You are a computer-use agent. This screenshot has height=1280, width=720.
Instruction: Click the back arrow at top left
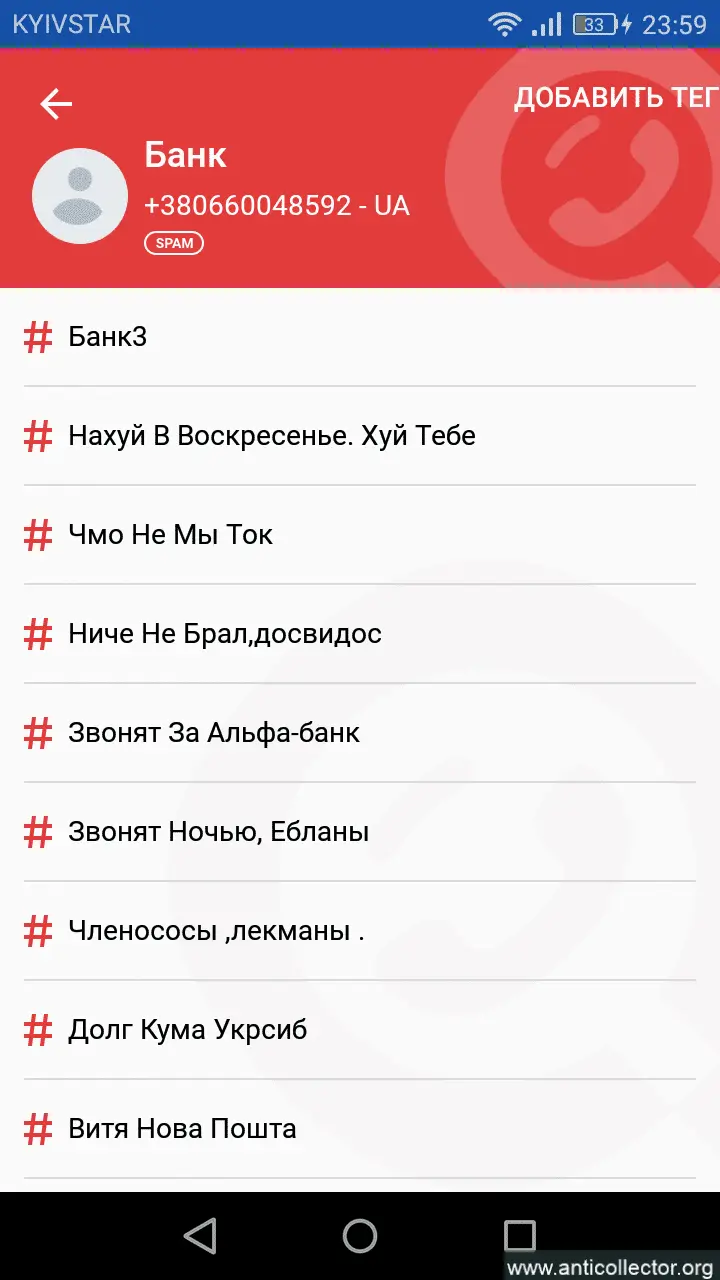tap(56, 103)
